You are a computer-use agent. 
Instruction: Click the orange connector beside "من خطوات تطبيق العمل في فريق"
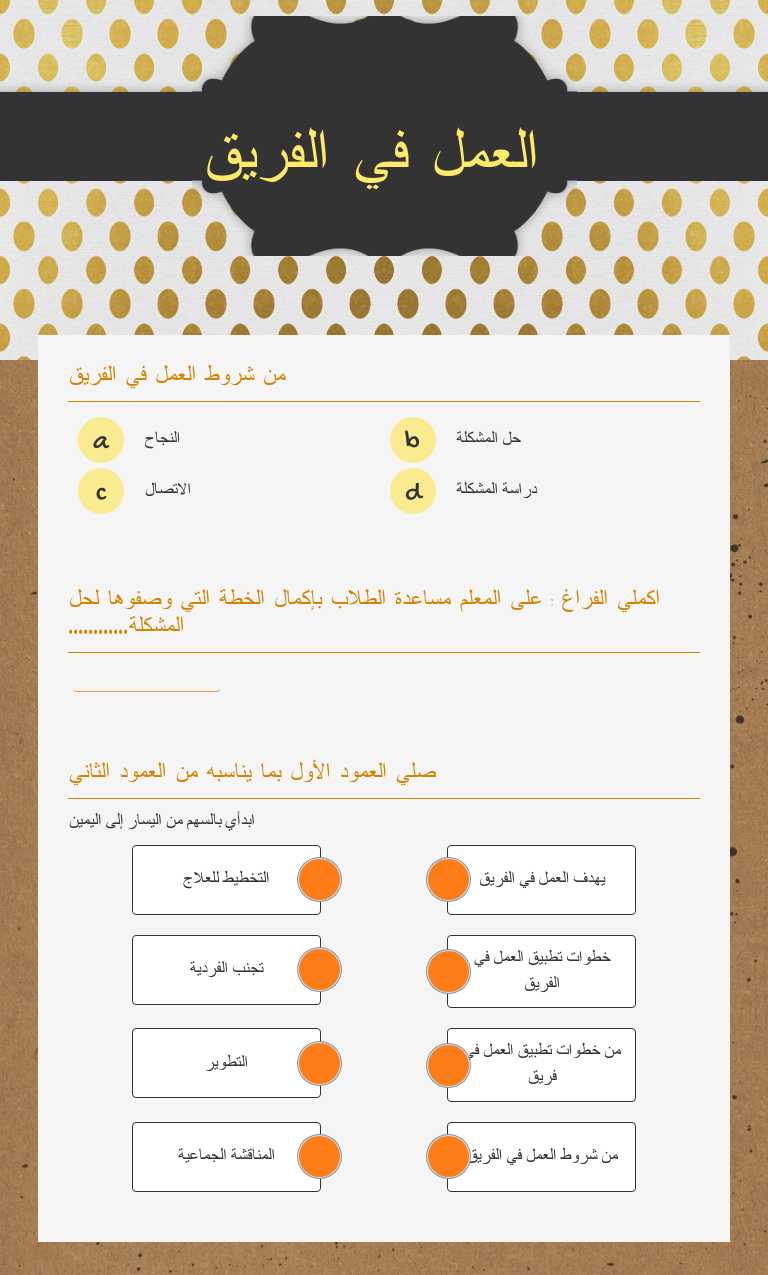(x=448, y=1065)
